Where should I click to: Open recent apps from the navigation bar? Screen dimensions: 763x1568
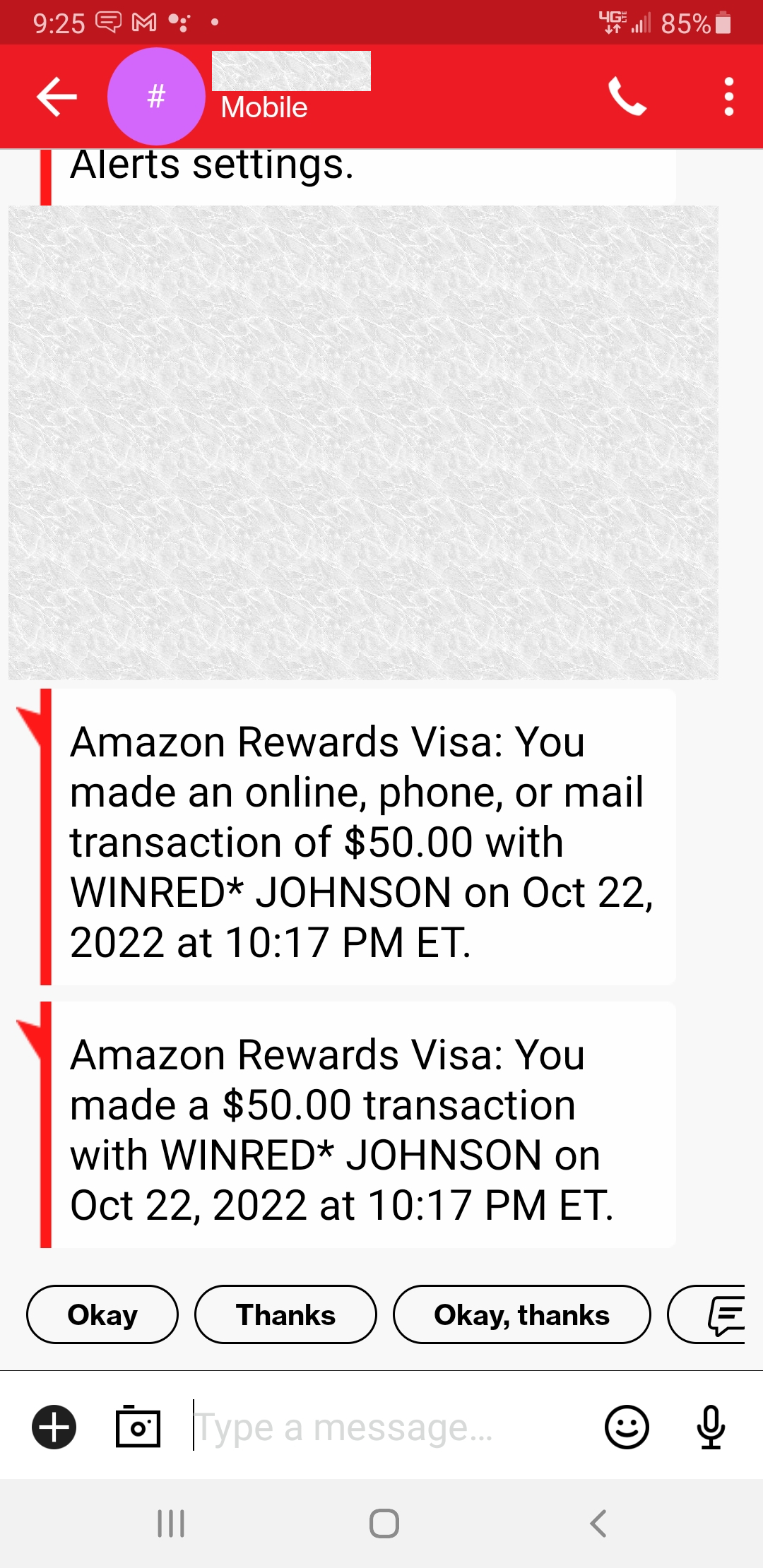click(x=171, y=1524)
